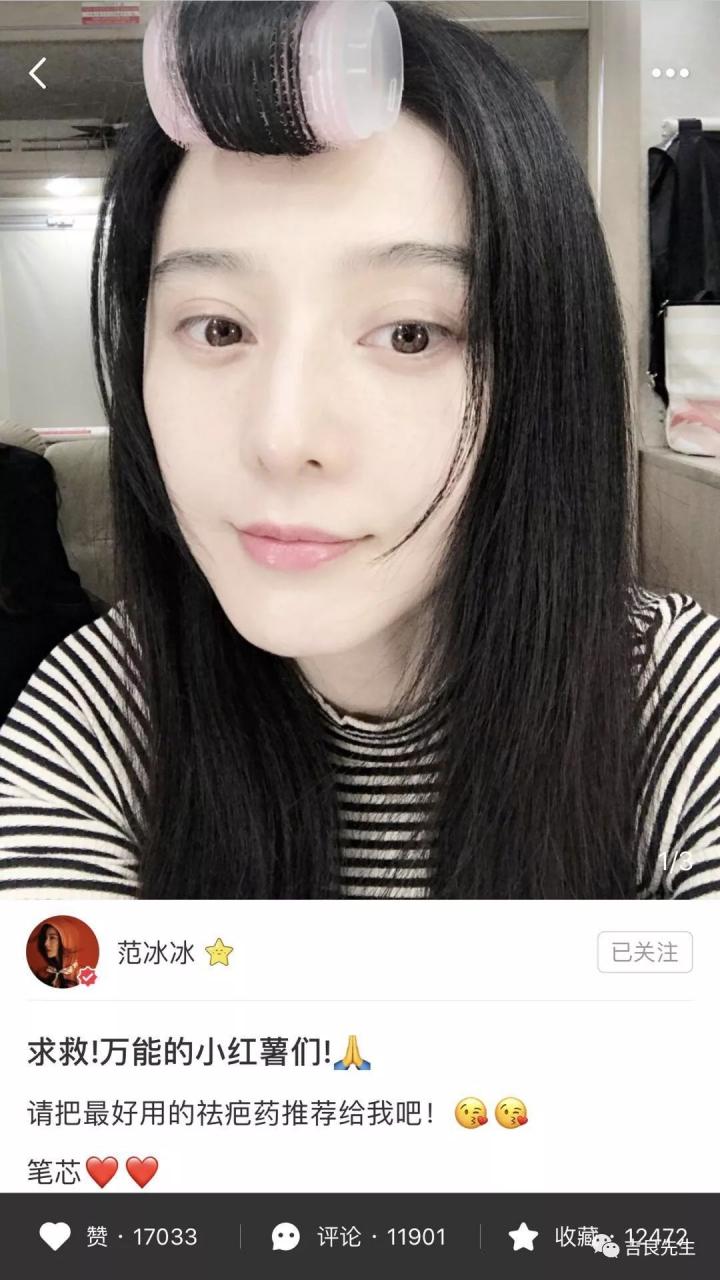Open the 评论 comments section

[x=287, y=1237]
